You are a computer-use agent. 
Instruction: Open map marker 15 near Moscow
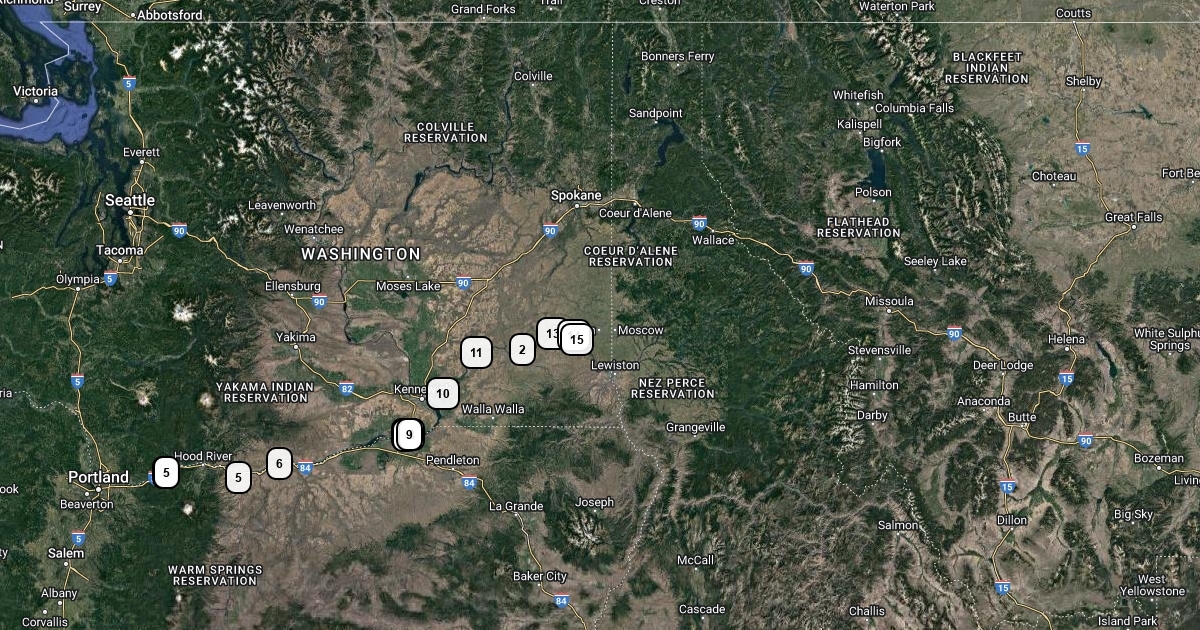(x=577, y=340)
